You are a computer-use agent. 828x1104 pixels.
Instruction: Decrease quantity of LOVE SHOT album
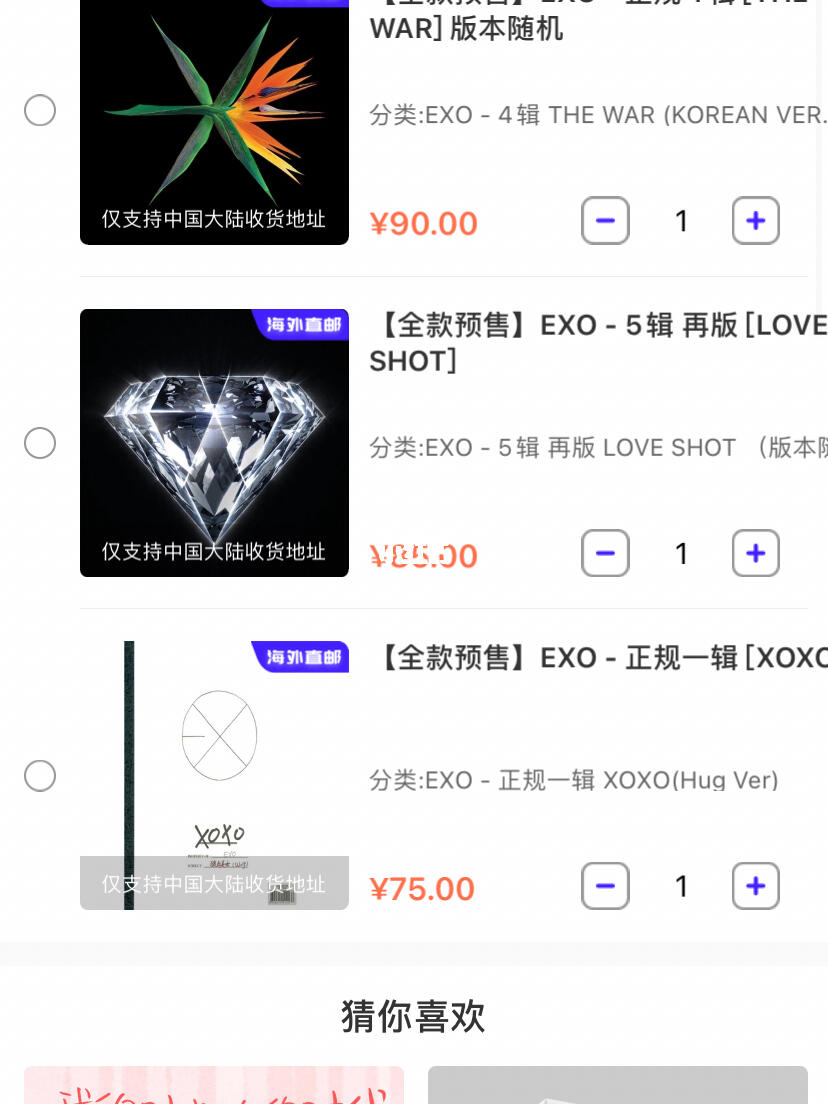click(605, 553)
